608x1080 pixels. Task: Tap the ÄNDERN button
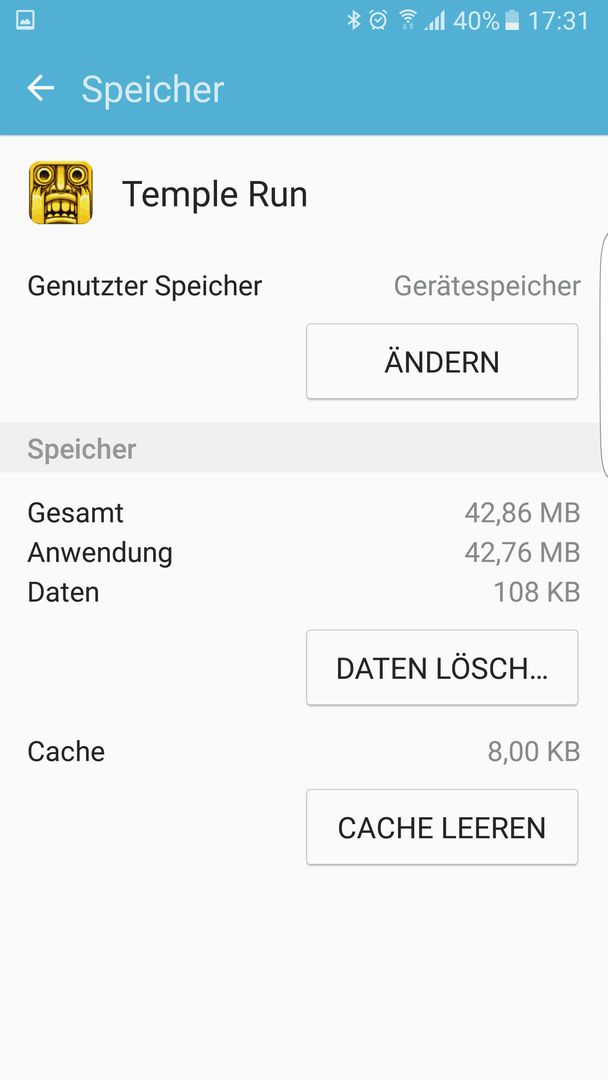pyautogui.click(x=442, y=362)
